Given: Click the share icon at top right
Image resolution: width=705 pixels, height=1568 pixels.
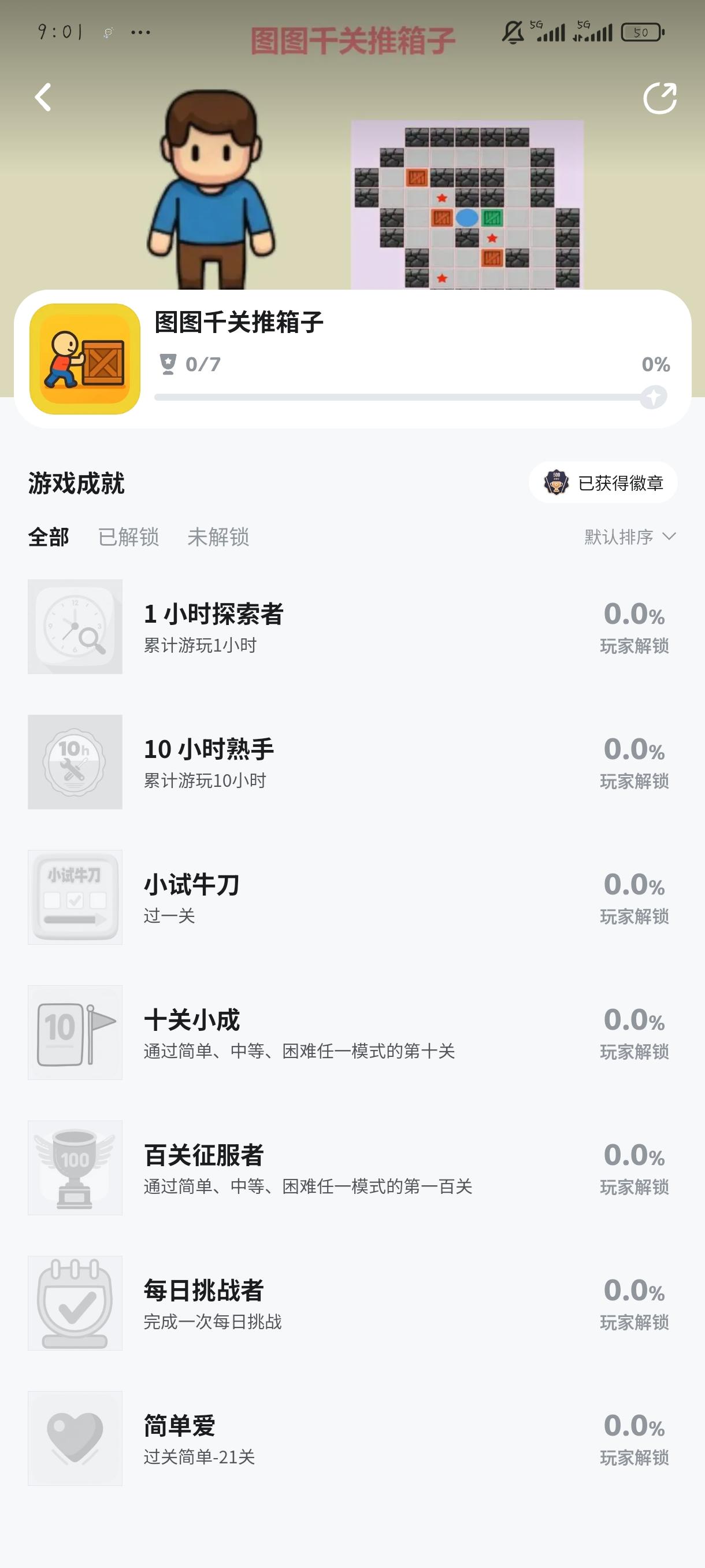Looking at the screenshot, I should [661, 99].
